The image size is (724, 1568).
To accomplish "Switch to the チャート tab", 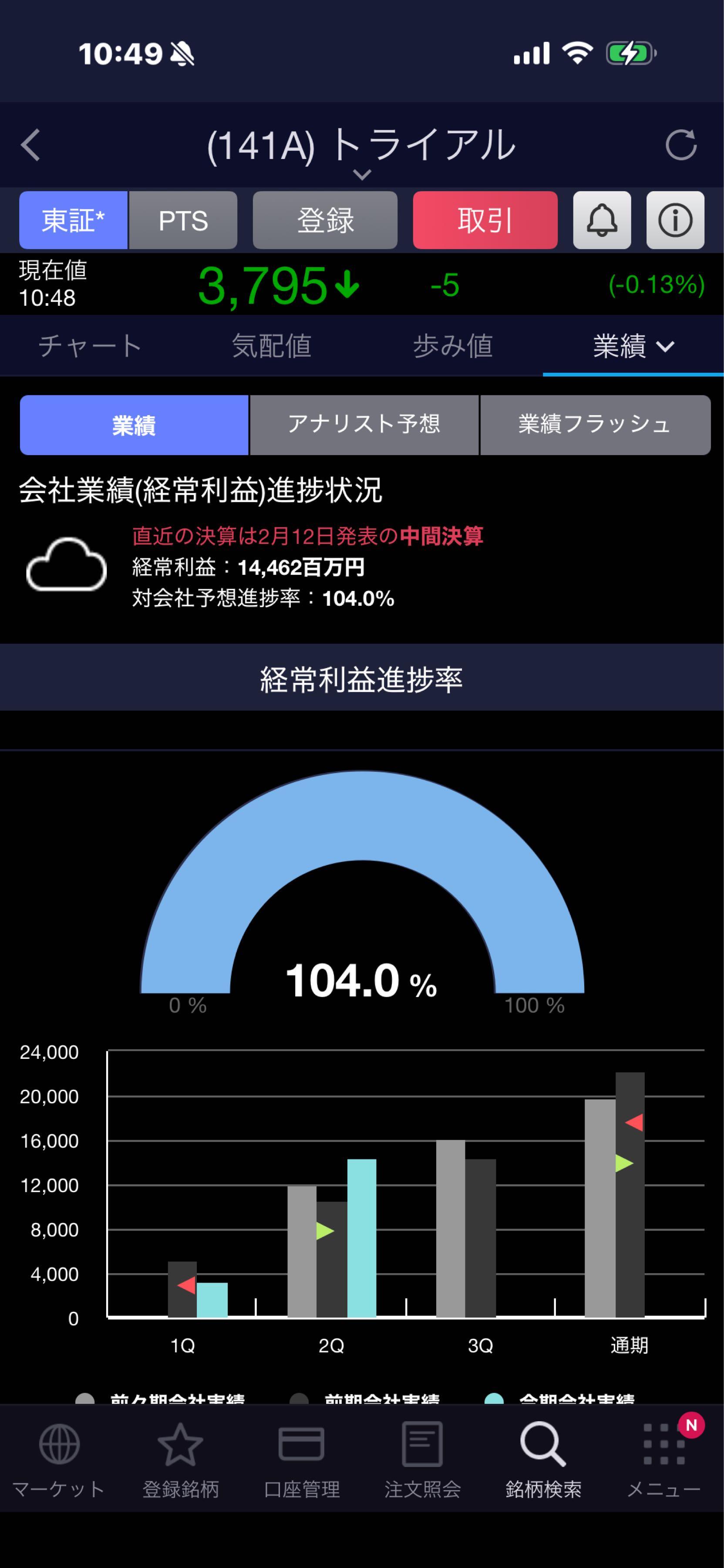I will (x=90, y=346).
